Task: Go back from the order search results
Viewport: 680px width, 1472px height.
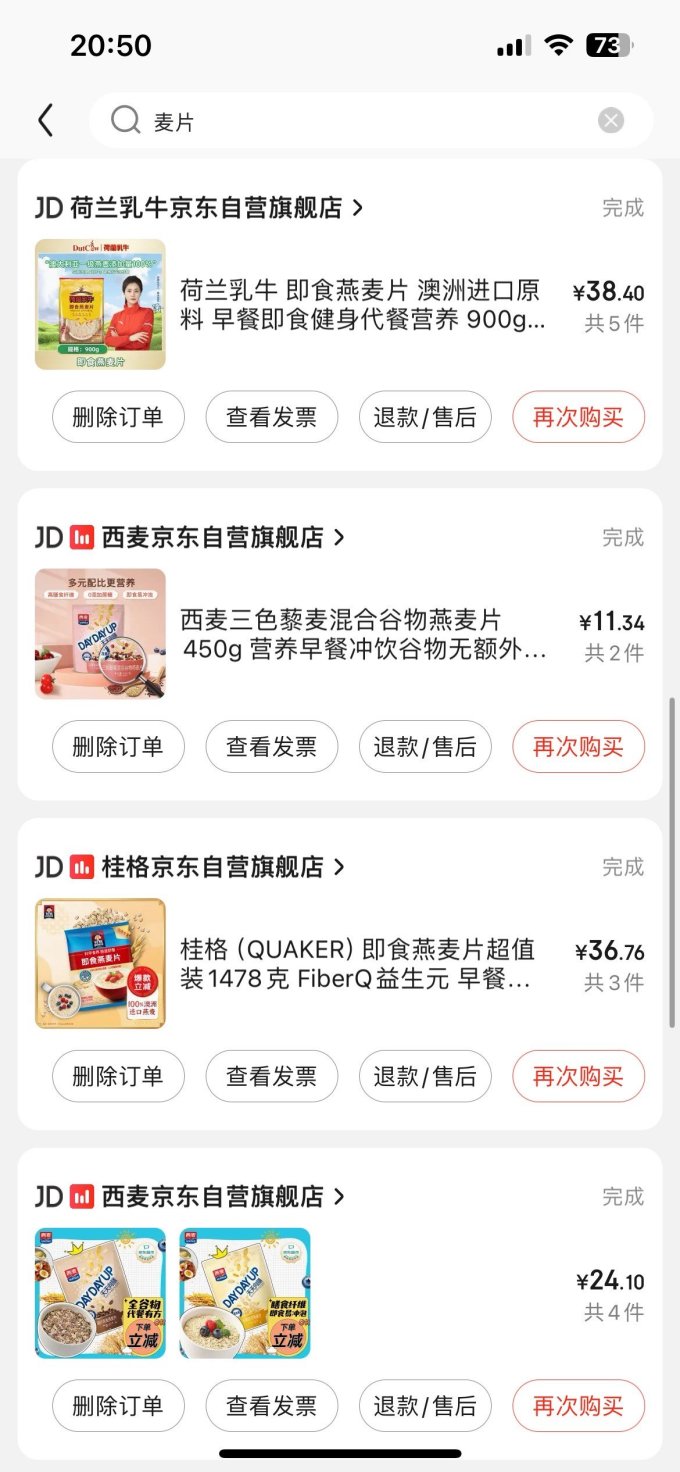Action: coord(45,121)
